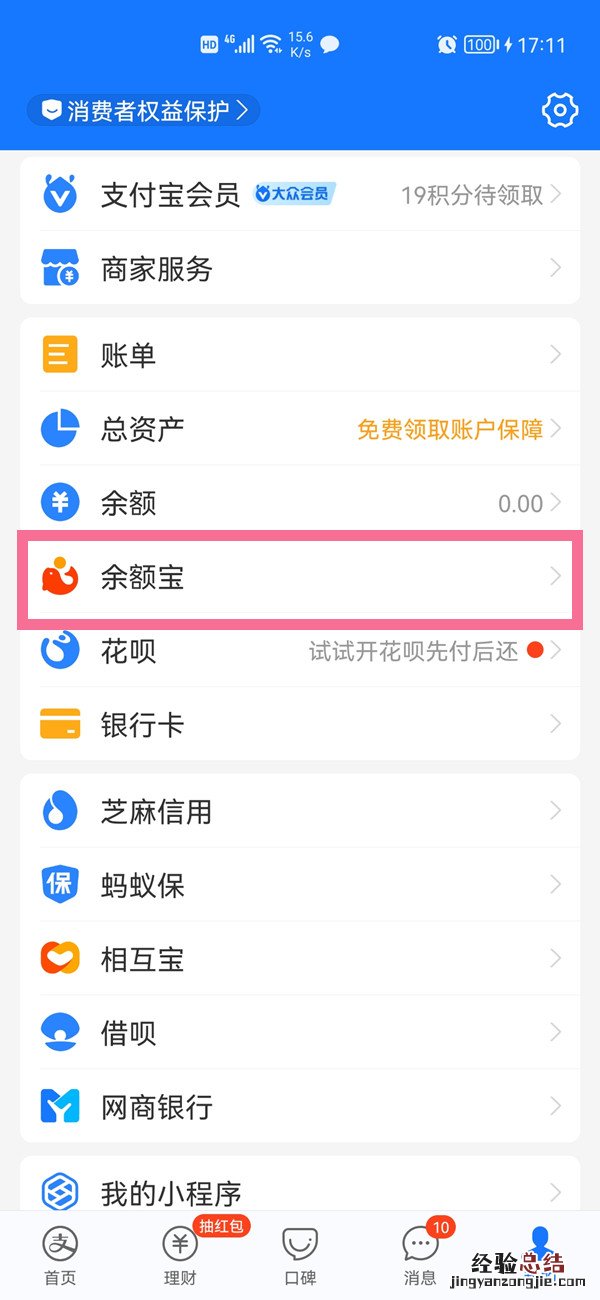Open the 花呗 Huabei row

300,651
